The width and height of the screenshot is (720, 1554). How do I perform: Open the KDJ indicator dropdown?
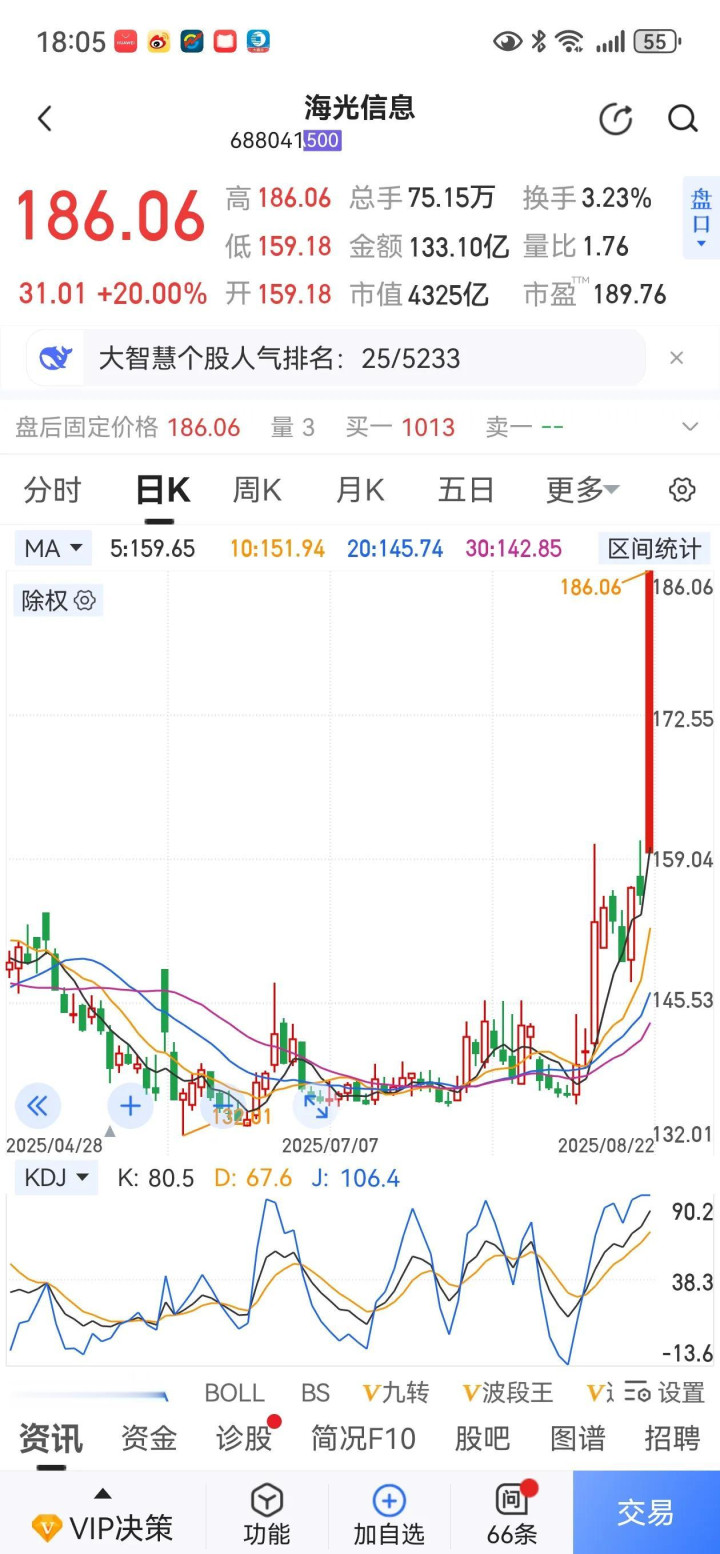coord(56,1178)
